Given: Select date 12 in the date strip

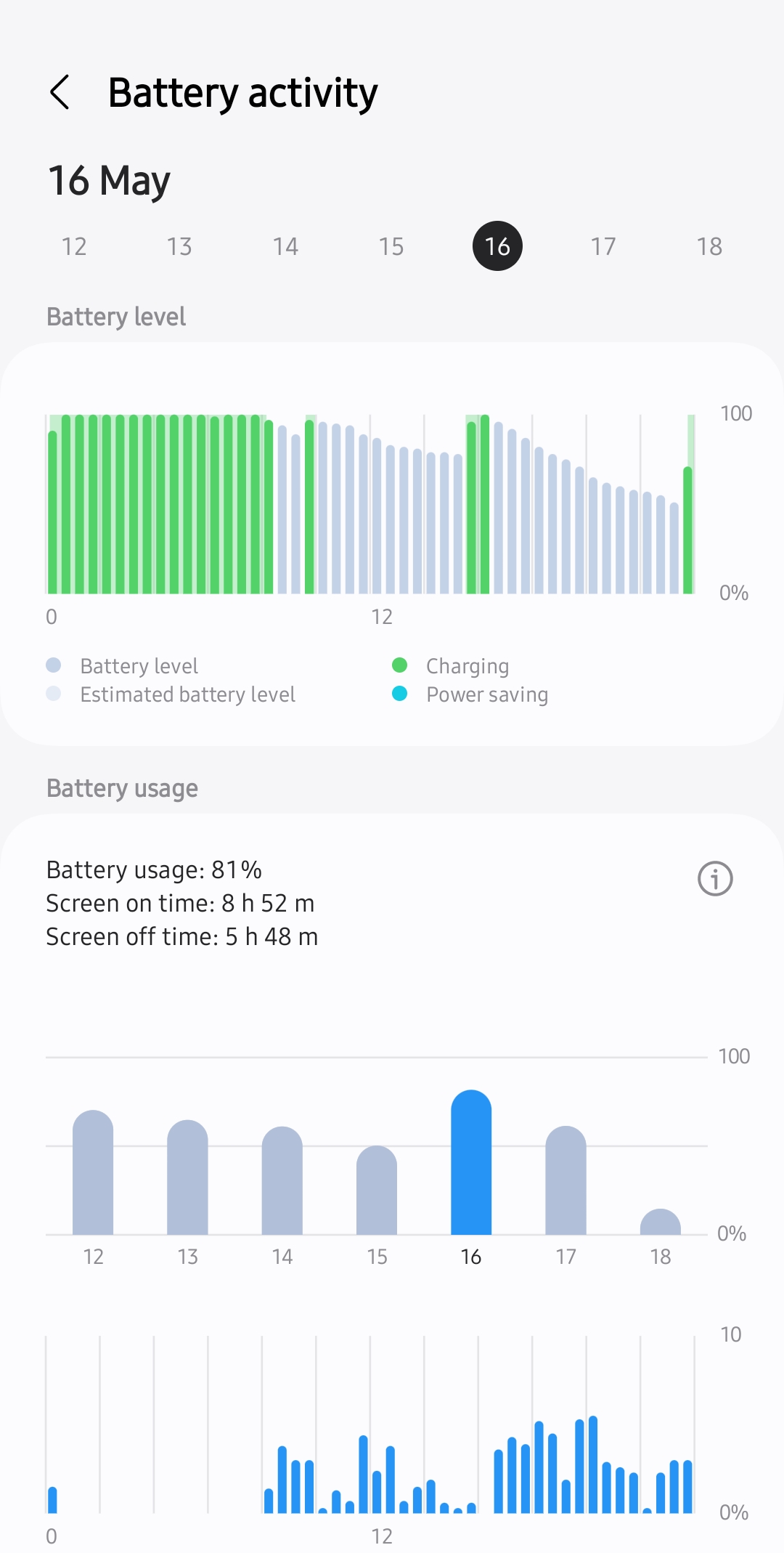Looking at the screenshot, I should pos(73,246).
